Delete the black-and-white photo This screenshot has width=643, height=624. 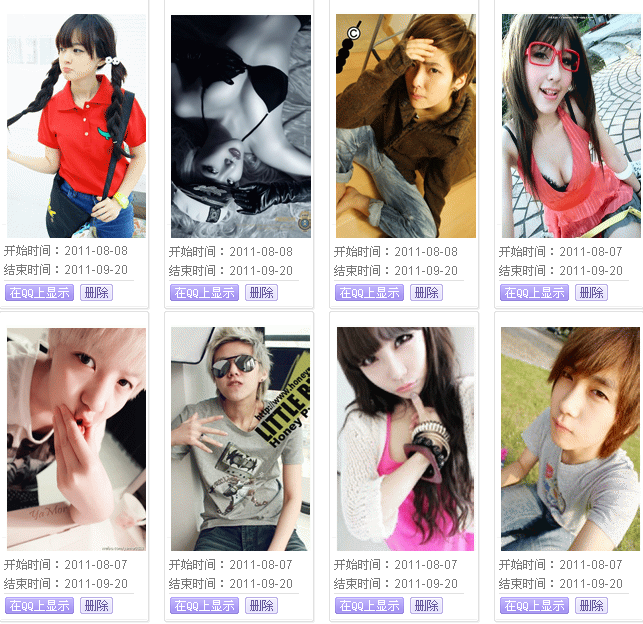[x=261, y=292]
